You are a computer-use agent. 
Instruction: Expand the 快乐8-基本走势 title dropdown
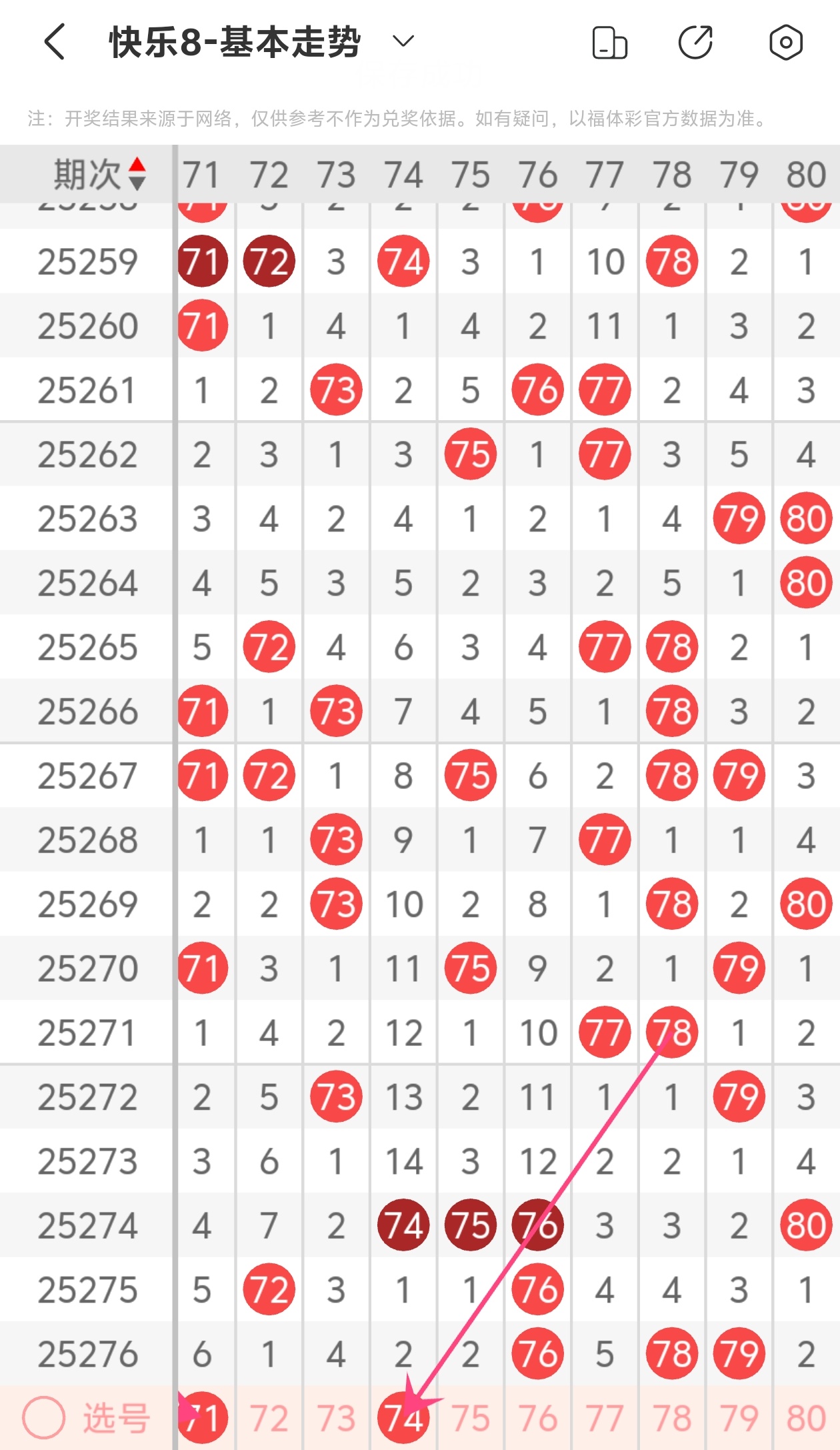pyautogui.click(x=403, y=42)
